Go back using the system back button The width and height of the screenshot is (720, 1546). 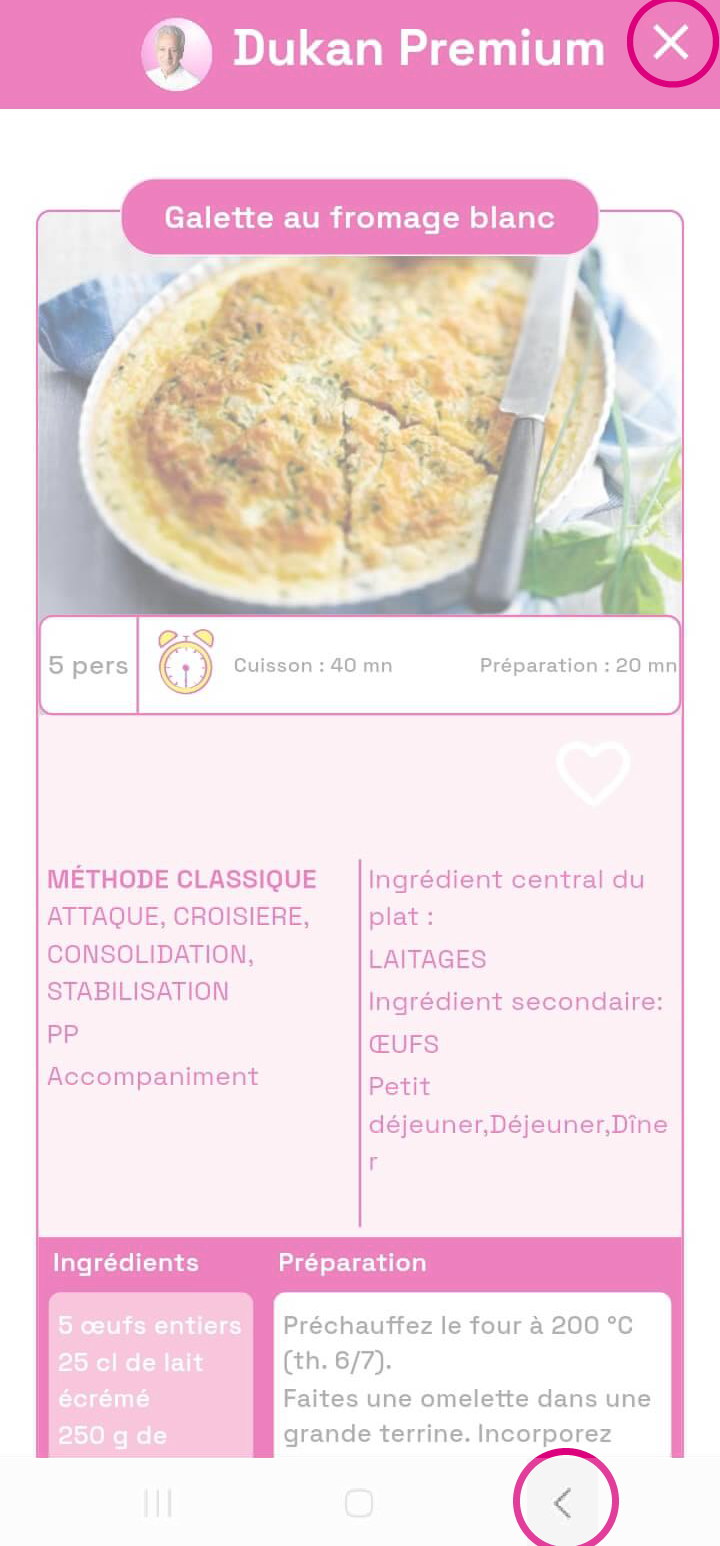(563, 1502)
